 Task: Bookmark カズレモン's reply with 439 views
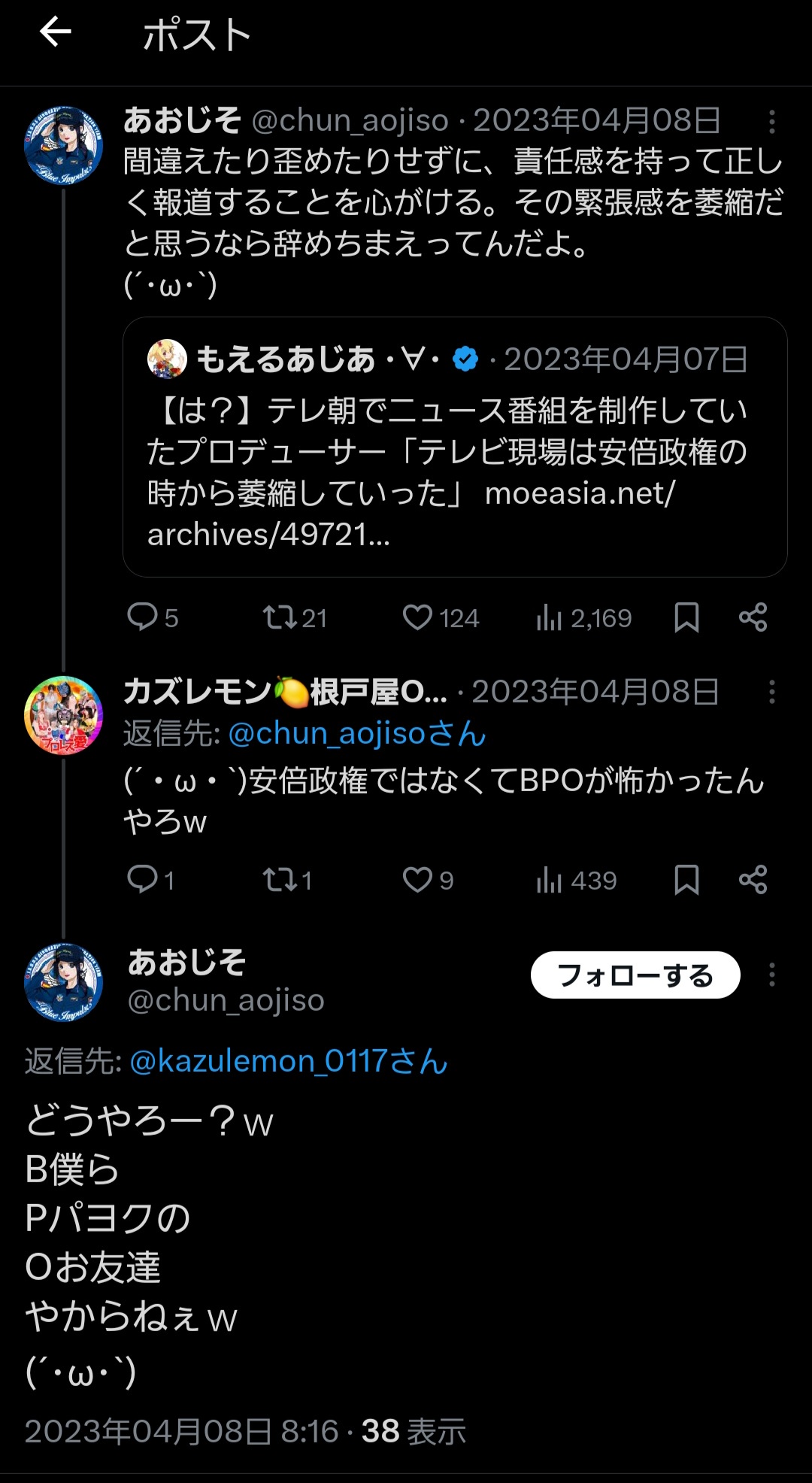[x=686, y=879]
